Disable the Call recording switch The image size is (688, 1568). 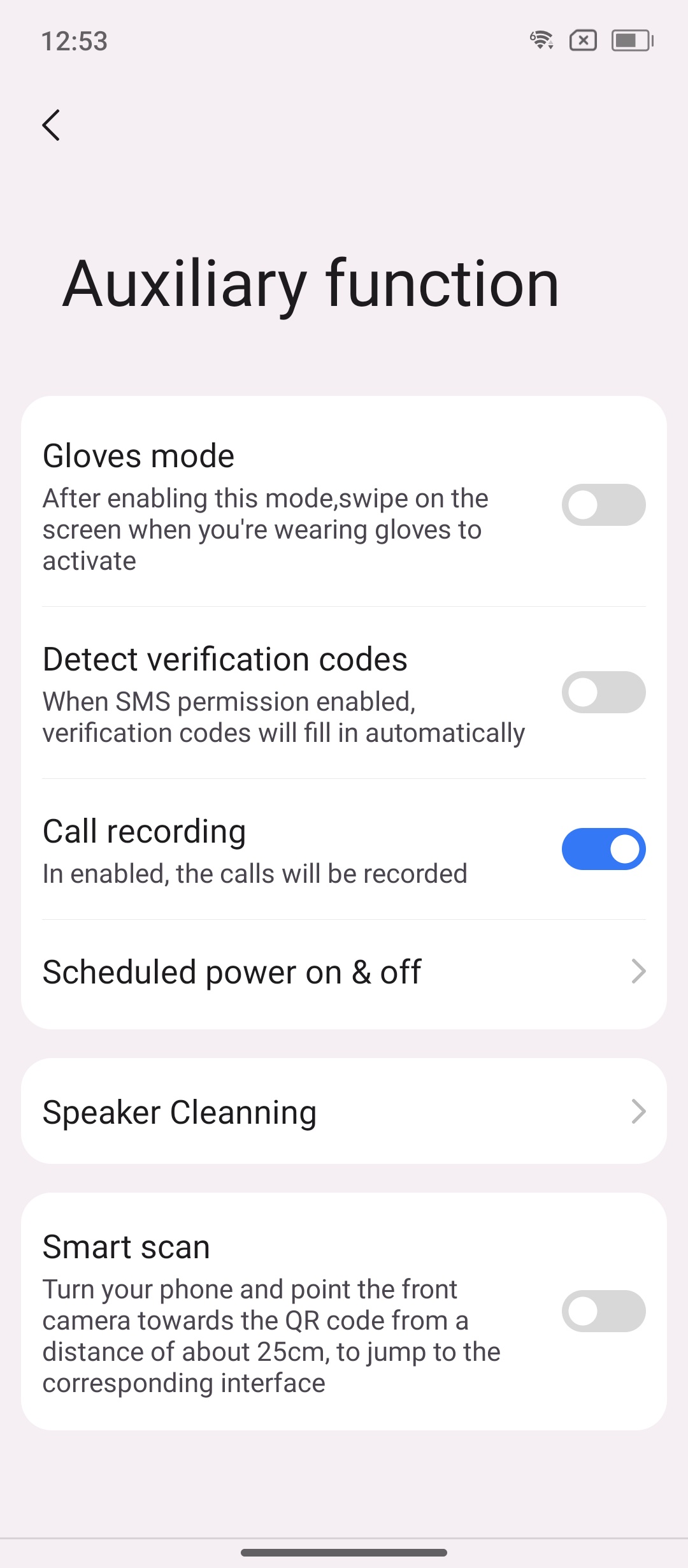[x=603, y=849]
